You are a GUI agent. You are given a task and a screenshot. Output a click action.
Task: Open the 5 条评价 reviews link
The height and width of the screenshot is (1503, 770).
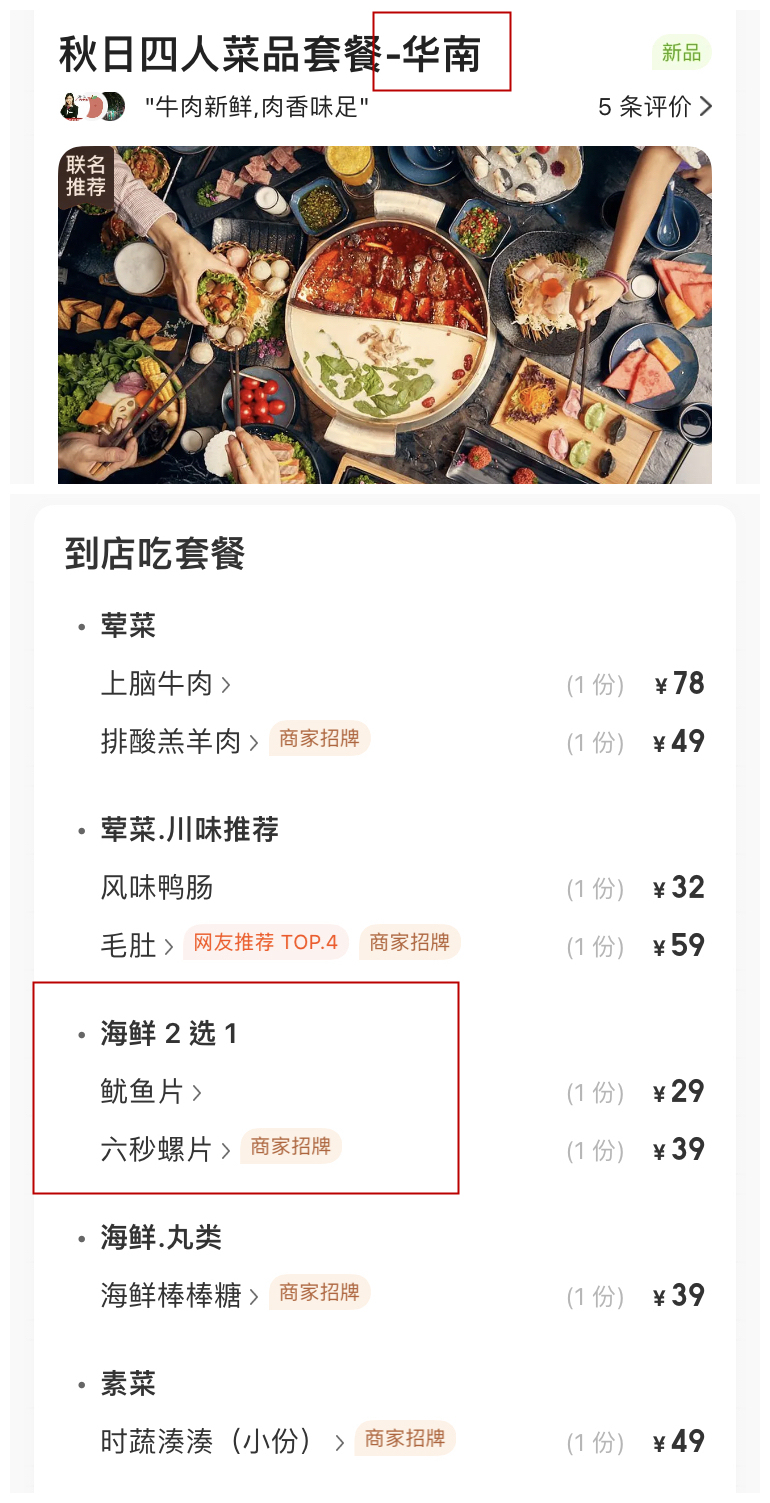click(654, 106)
